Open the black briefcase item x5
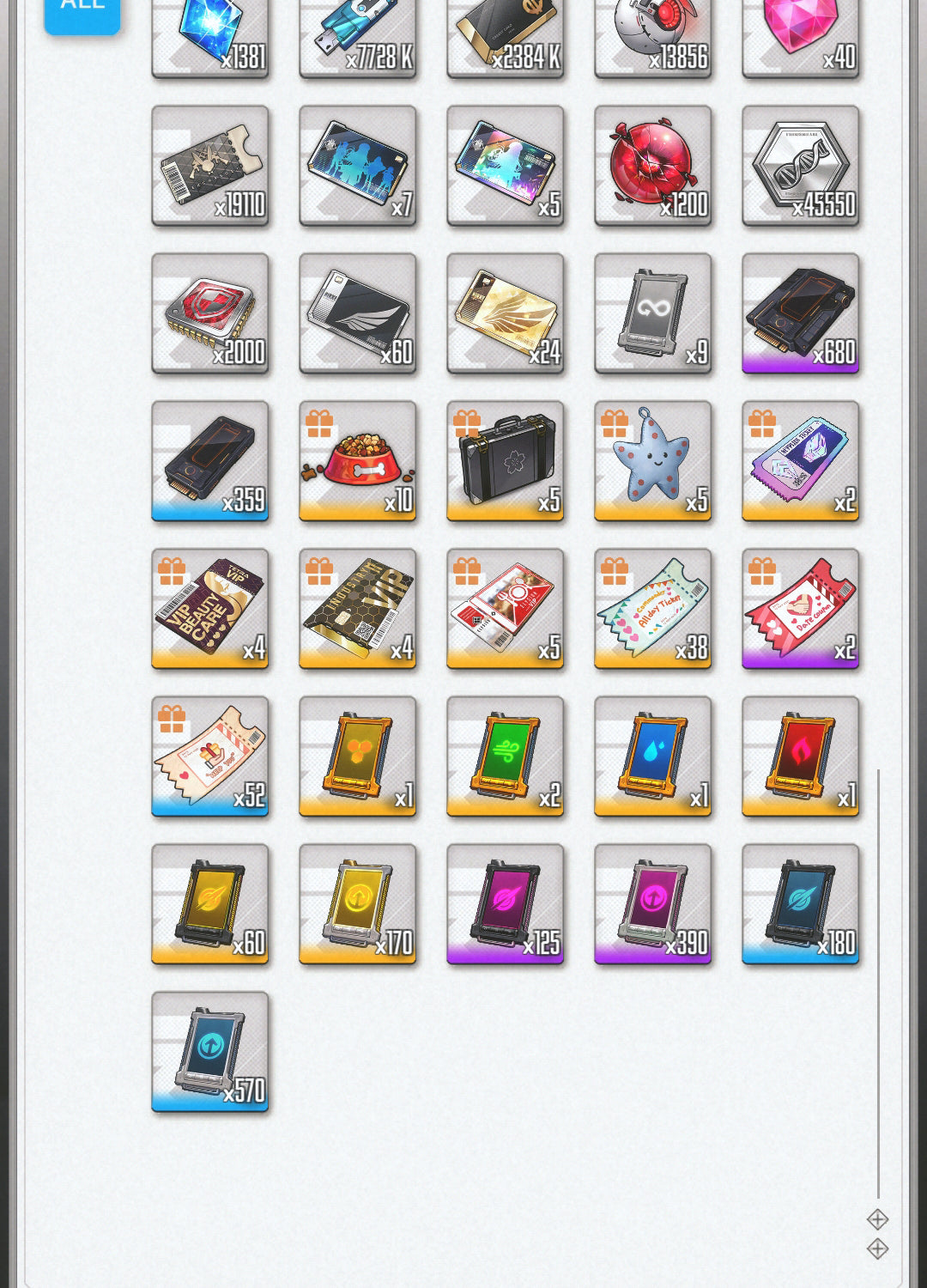927x1288 pixels. (506, 461)
